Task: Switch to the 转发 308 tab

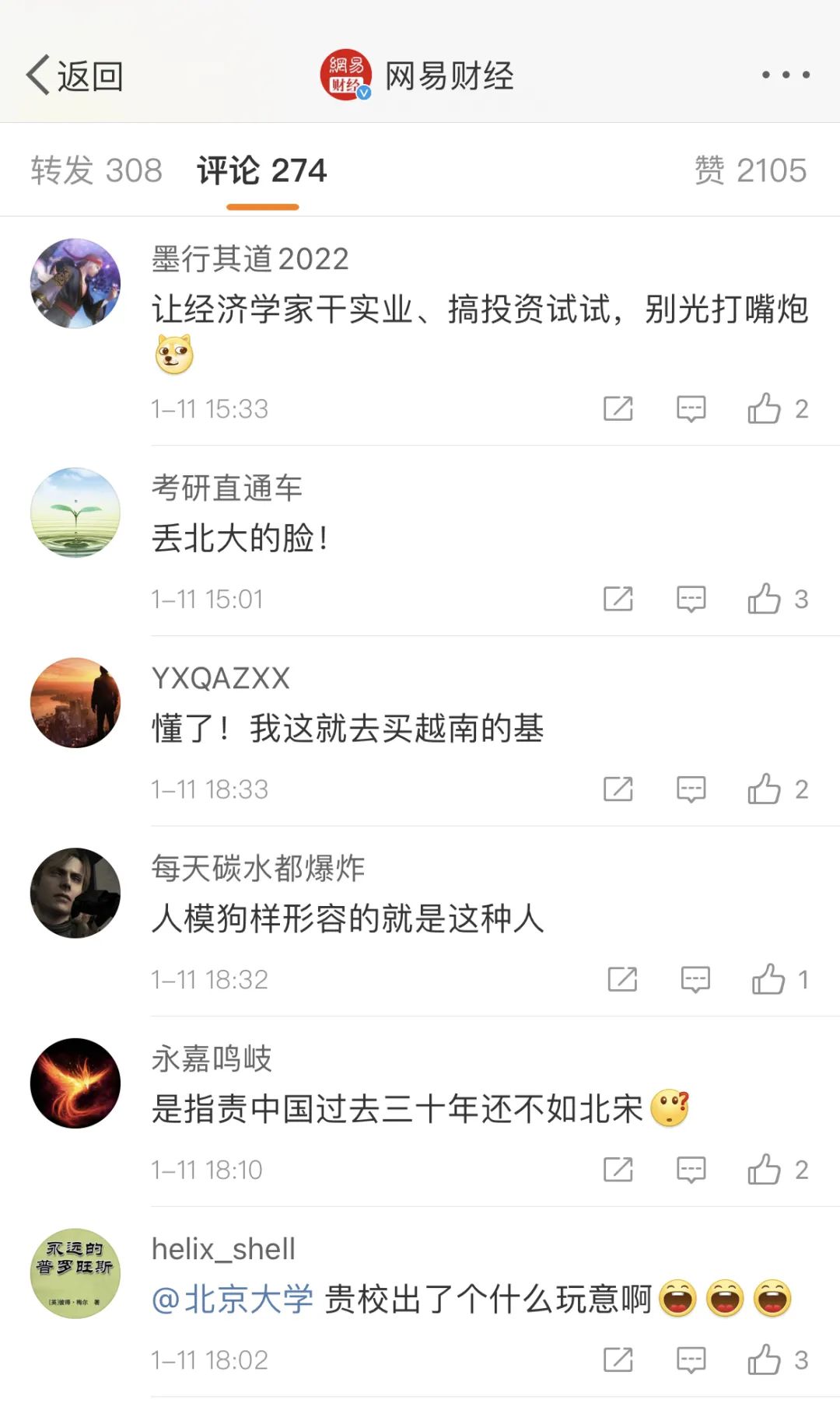Action: click(96, 170)
